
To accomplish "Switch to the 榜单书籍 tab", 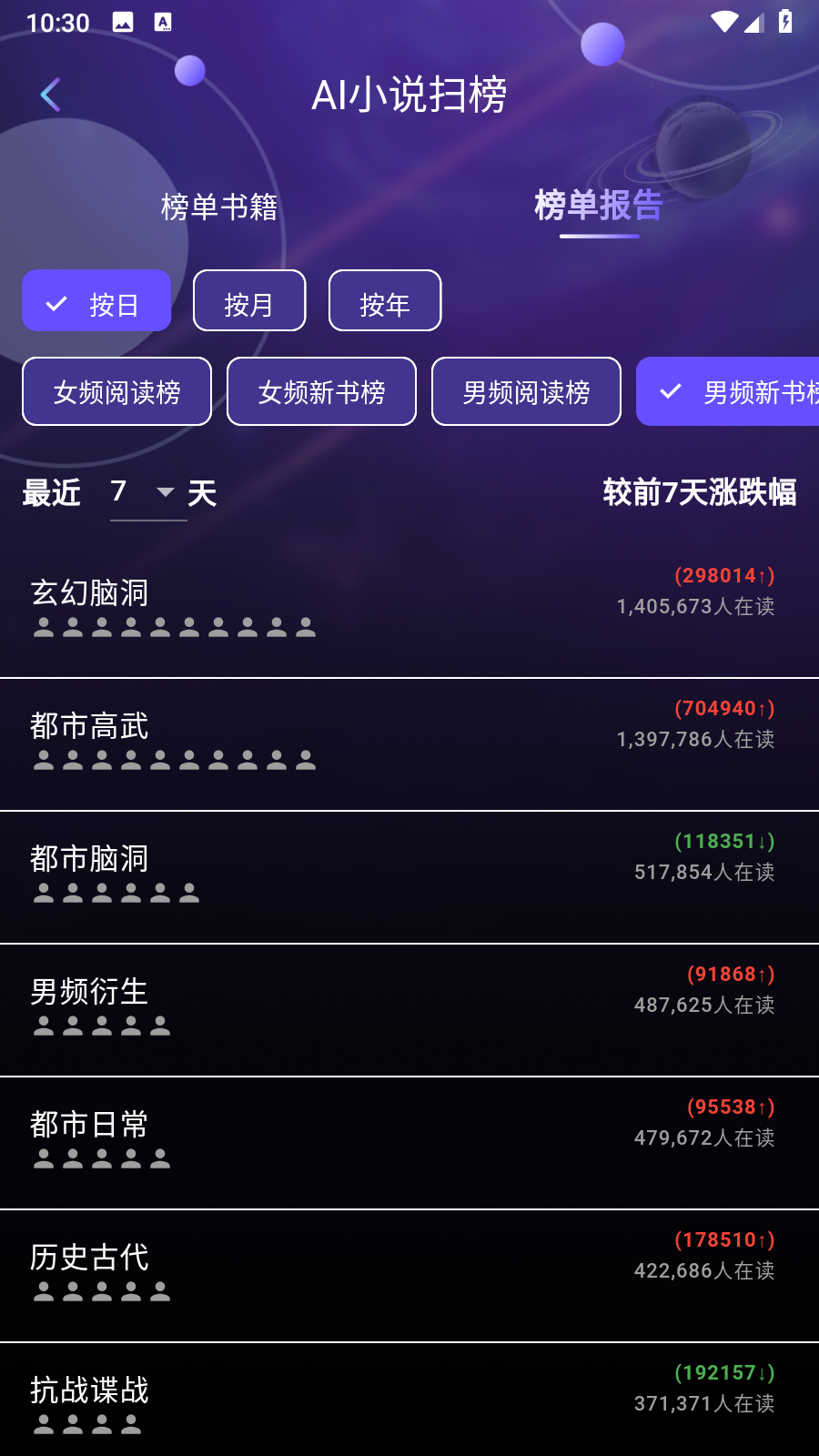I will coord(219,208).
